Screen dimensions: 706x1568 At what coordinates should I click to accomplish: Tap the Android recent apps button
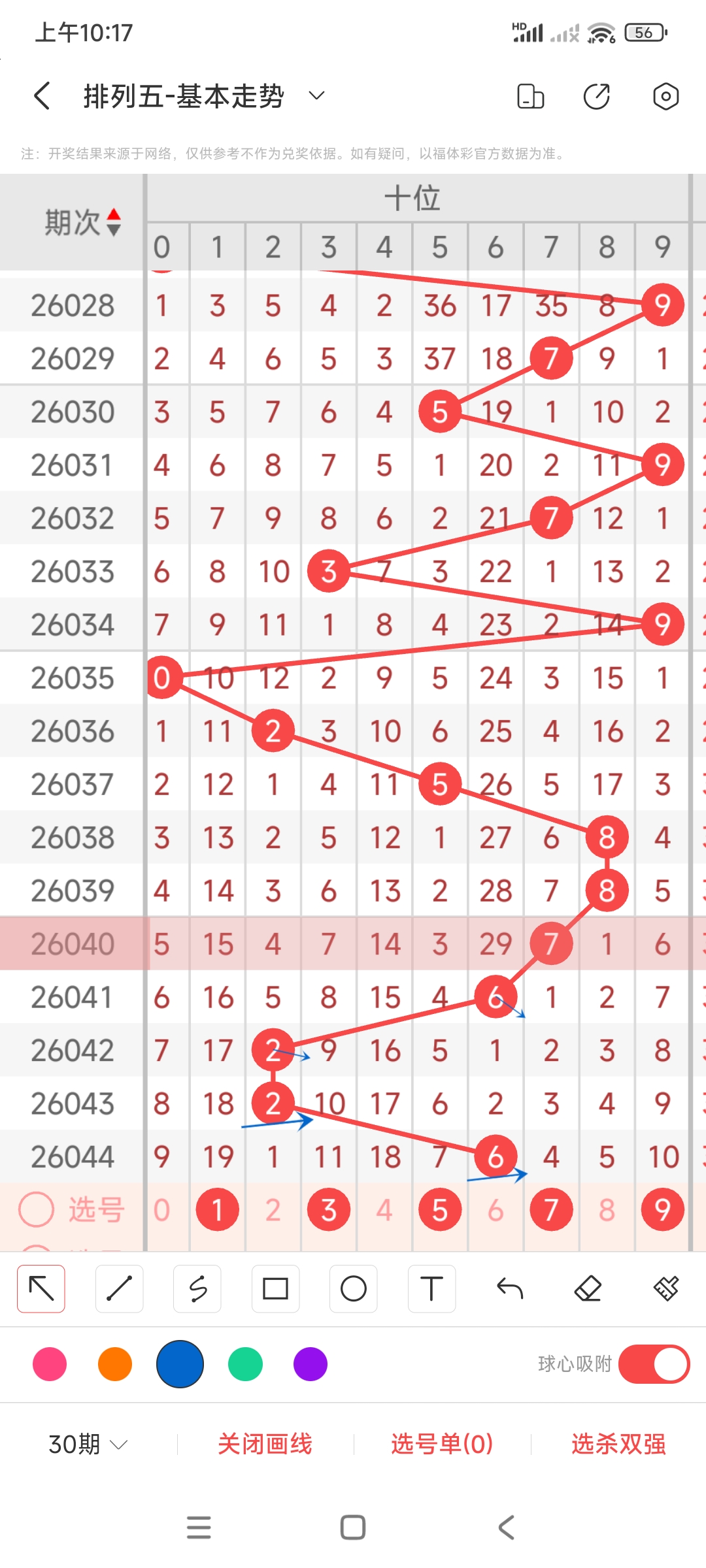[199, 1527]
